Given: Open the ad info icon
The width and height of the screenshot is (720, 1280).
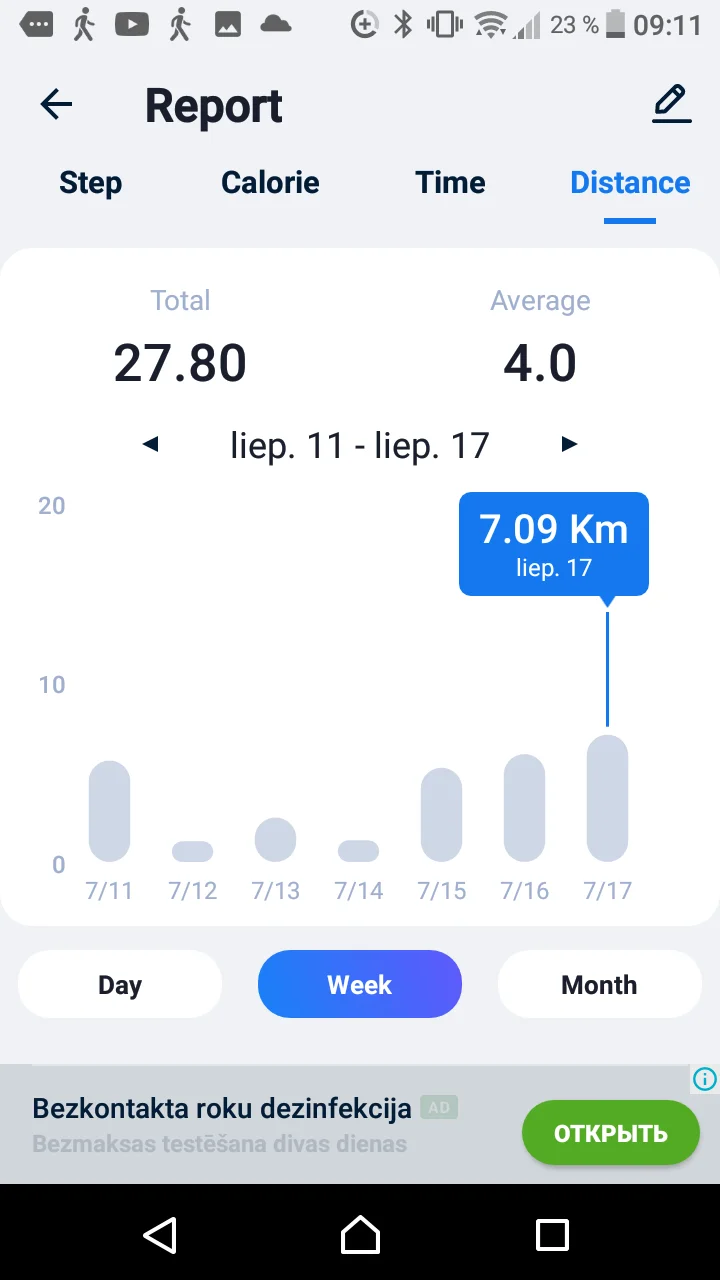Looking at the screenshot, I should click(x=705, y=1078).
